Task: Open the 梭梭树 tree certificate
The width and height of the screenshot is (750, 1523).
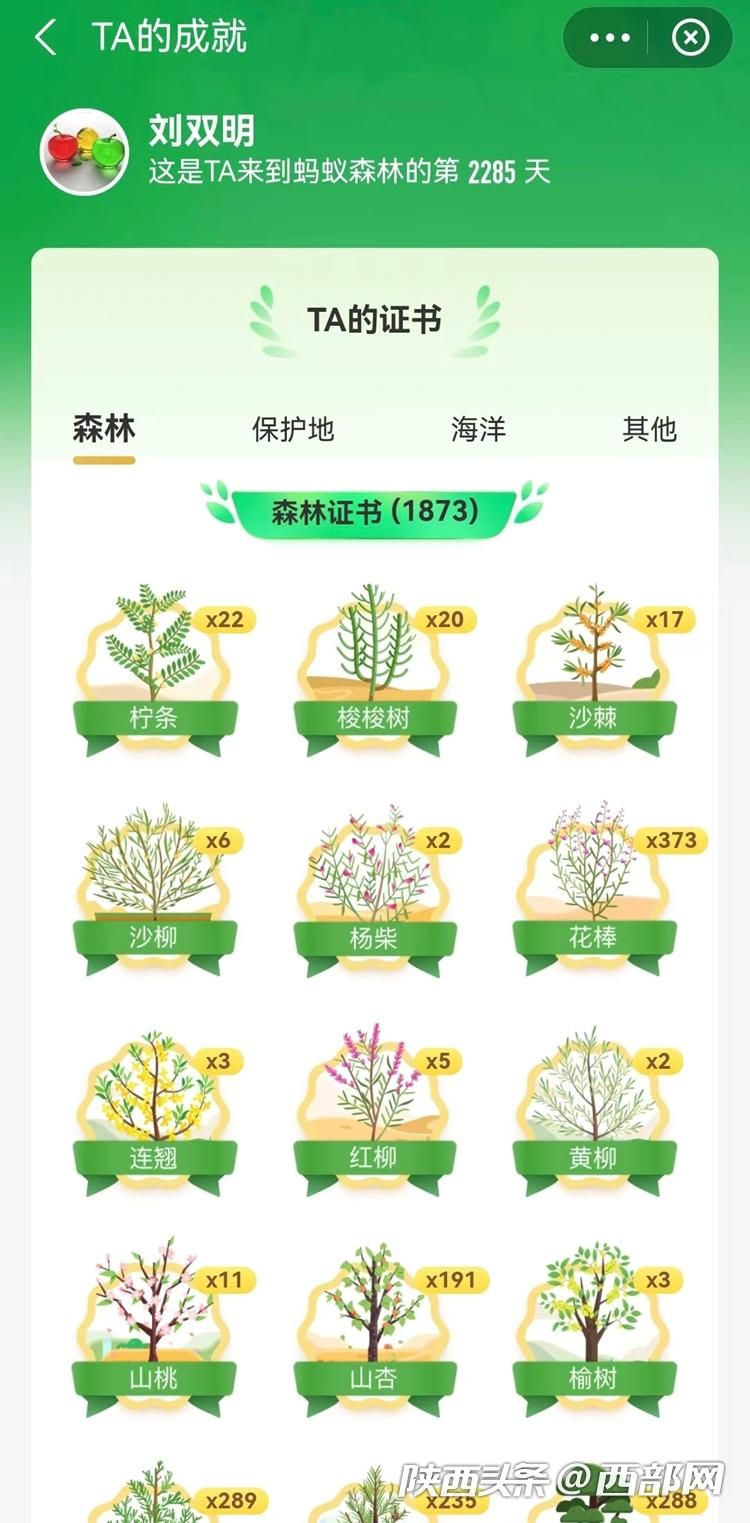Action: coord(375,665)
